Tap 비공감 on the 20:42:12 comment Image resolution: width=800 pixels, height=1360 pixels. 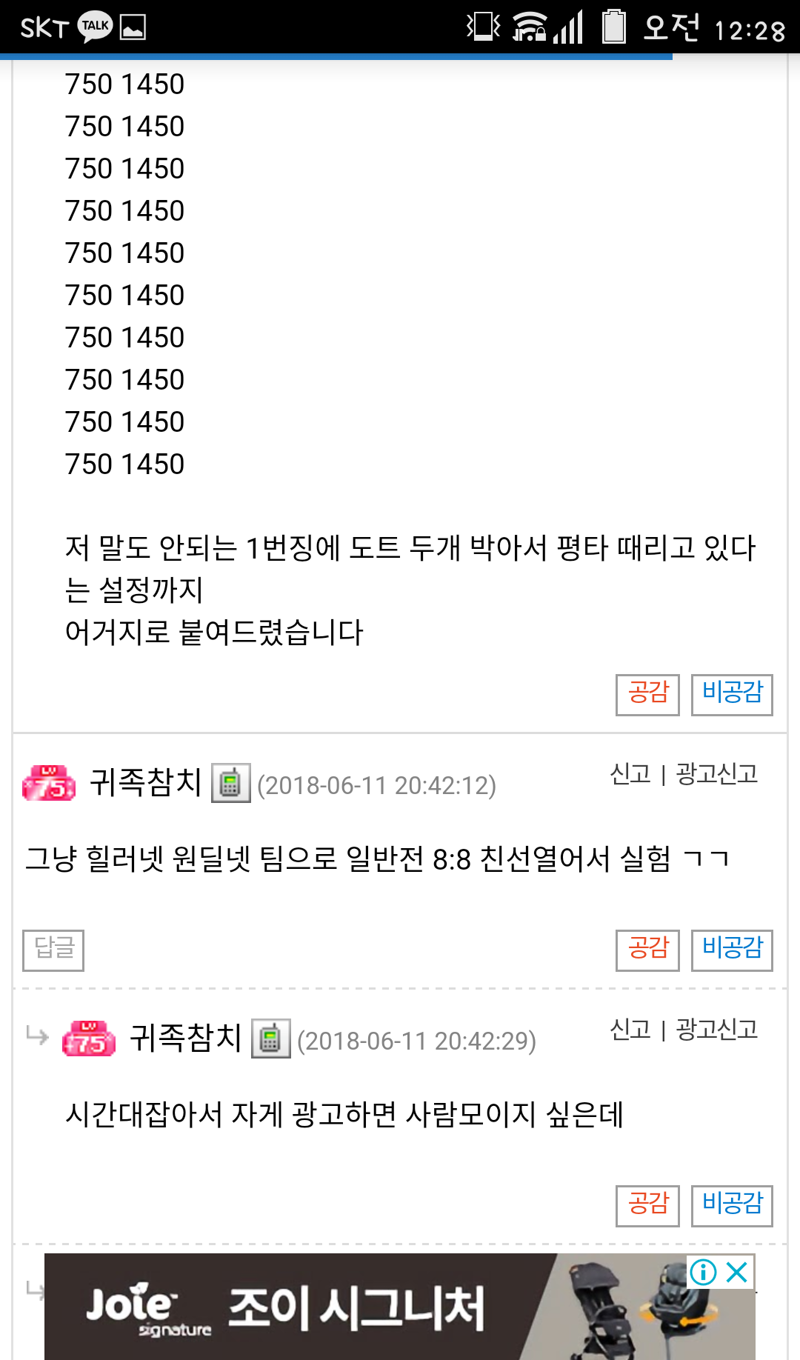point(732,951)
